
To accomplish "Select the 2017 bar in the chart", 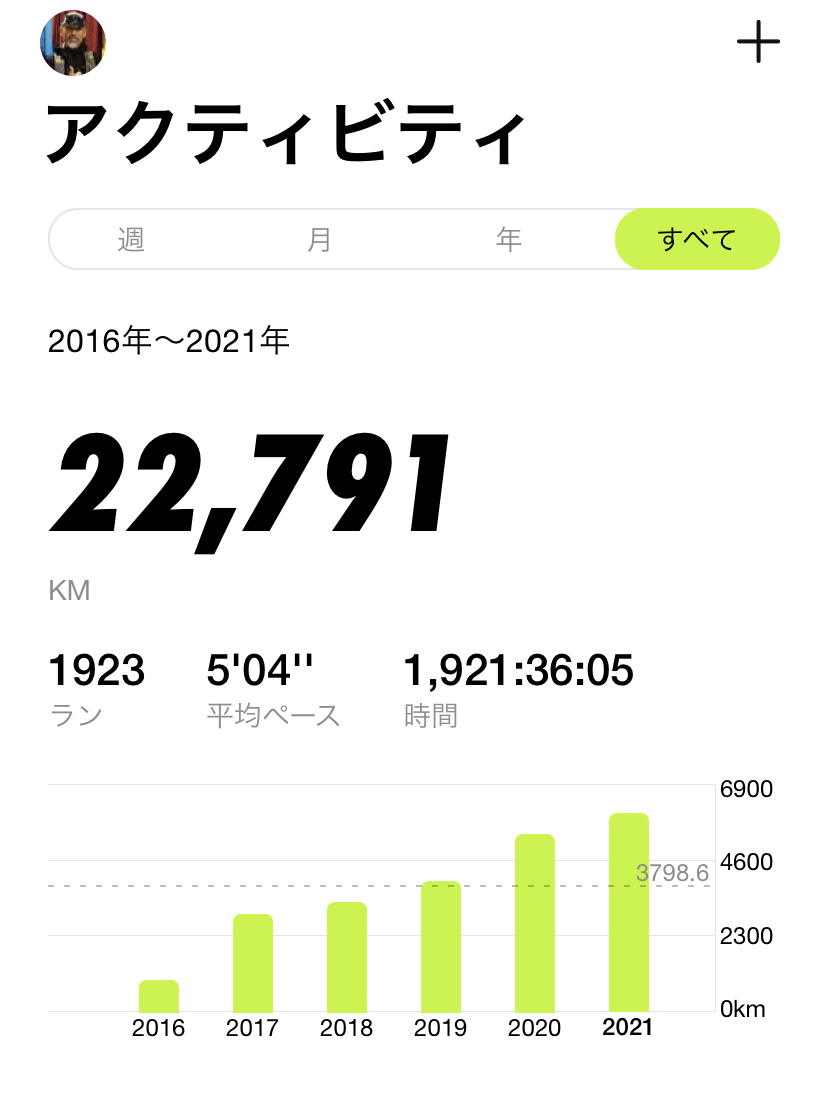I will pyautogui.click(x=253, y=963).
